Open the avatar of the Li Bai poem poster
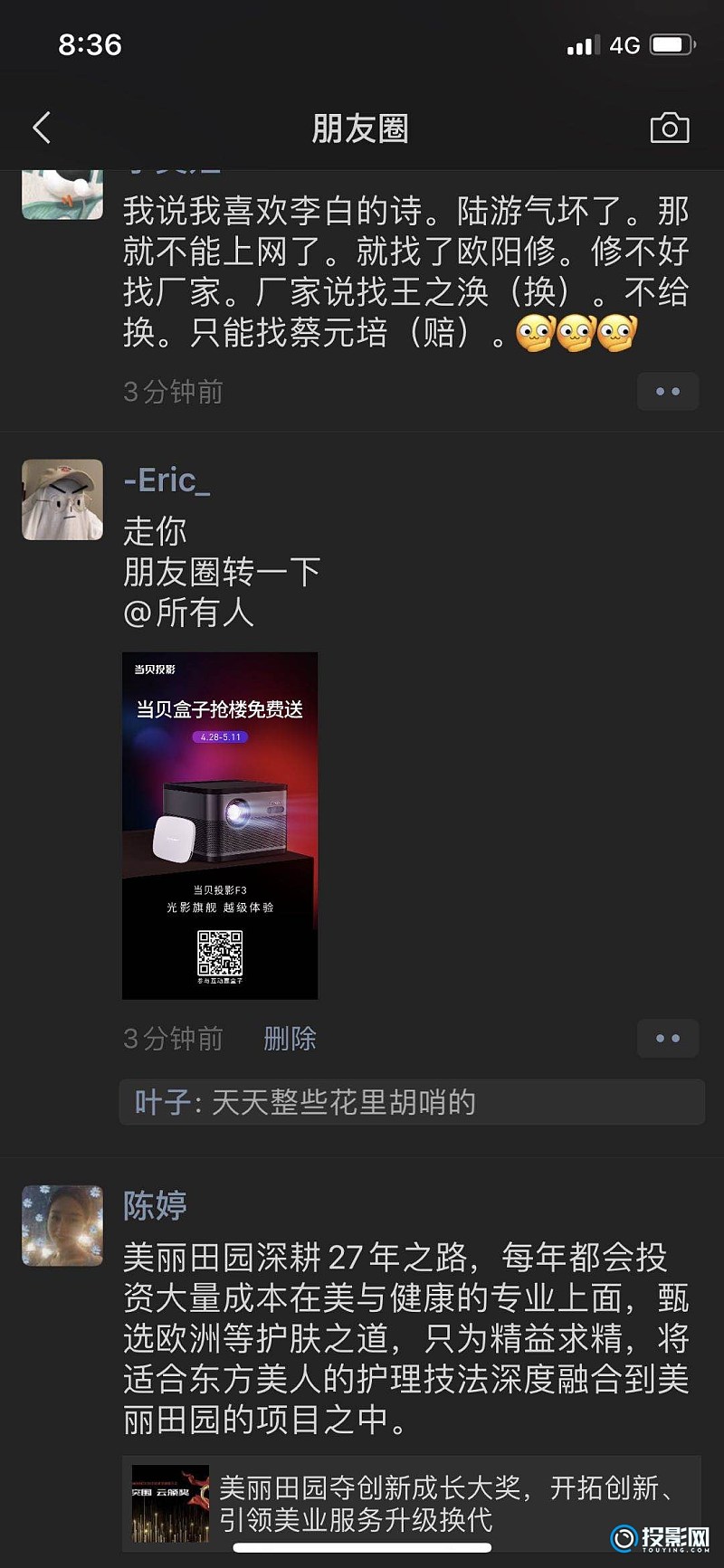The height and width of the screenshot is (1568, 724). (62, 192)
